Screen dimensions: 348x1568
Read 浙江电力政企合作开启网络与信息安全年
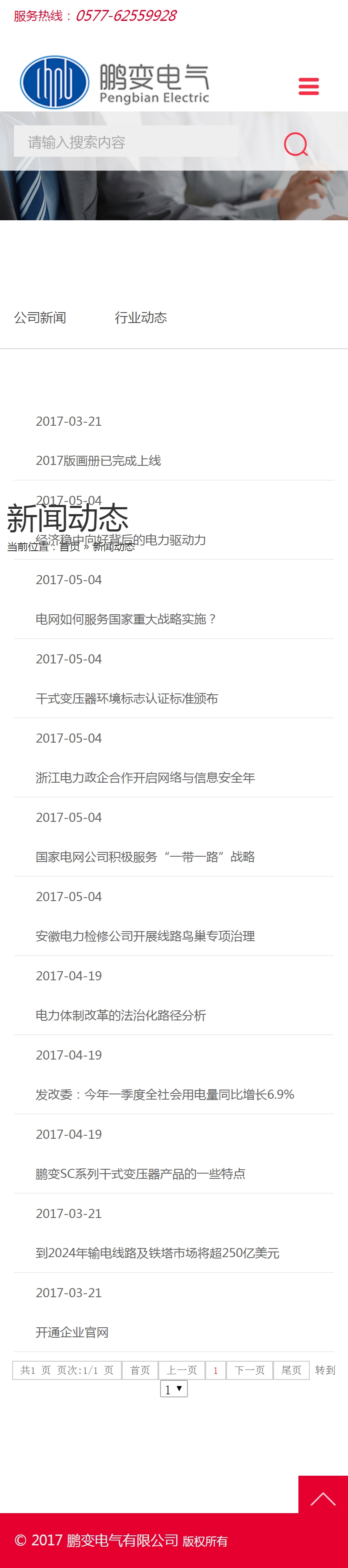(x=145, y=777)
